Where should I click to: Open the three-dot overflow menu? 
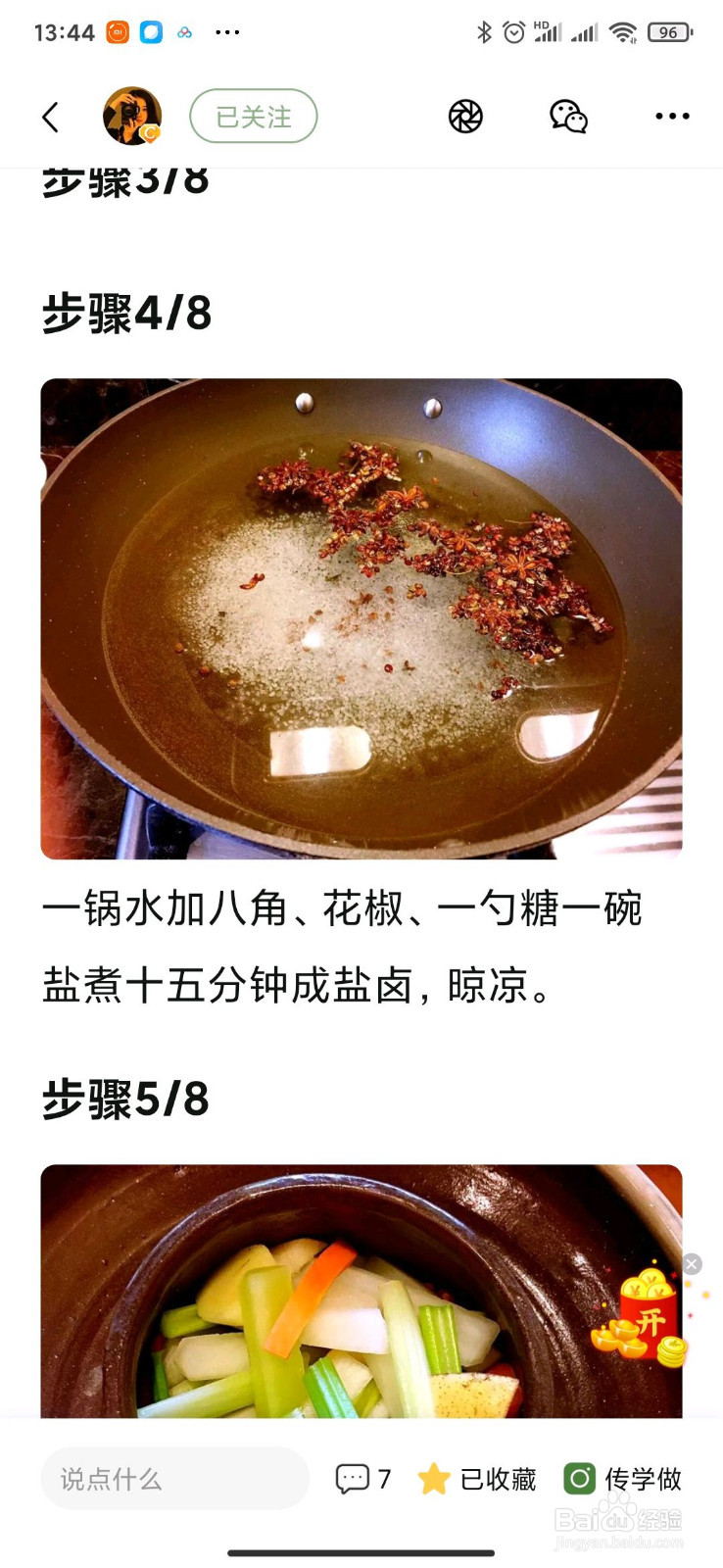[x=672, y=116]
